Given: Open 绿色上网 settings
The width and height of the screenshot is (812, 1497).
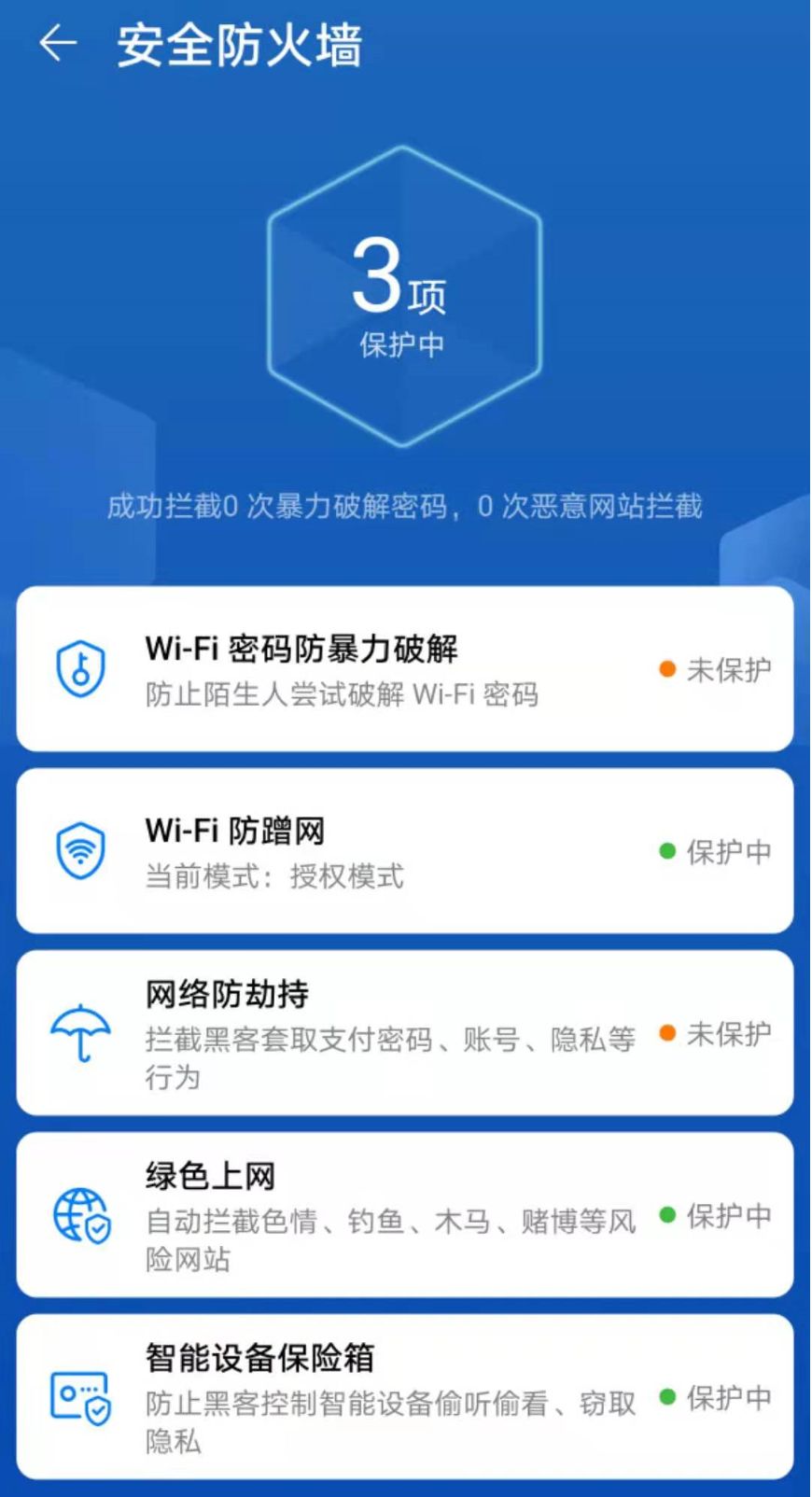Looking at the screenshot, I should 405,1214.
